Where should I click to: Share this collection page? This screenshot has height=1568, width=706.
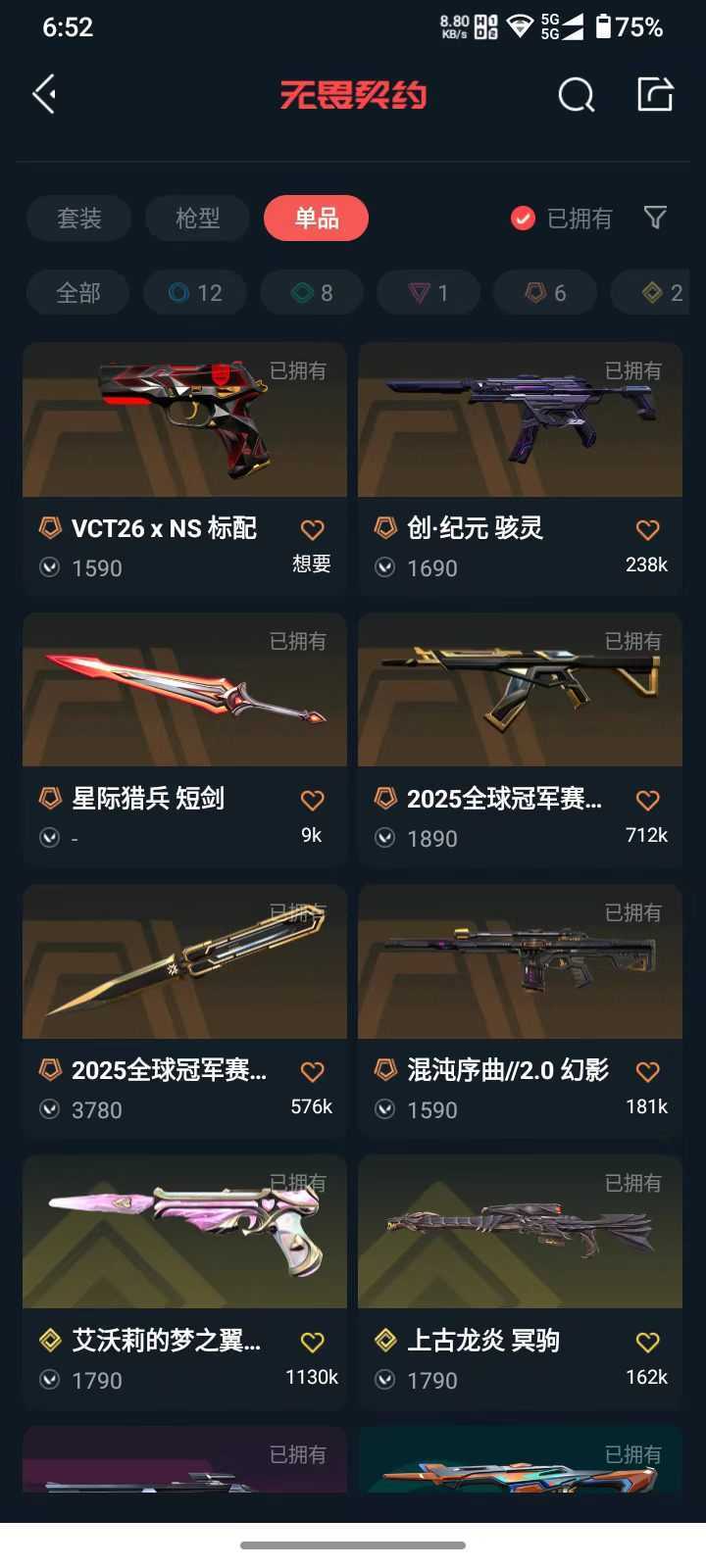(655, 95)
